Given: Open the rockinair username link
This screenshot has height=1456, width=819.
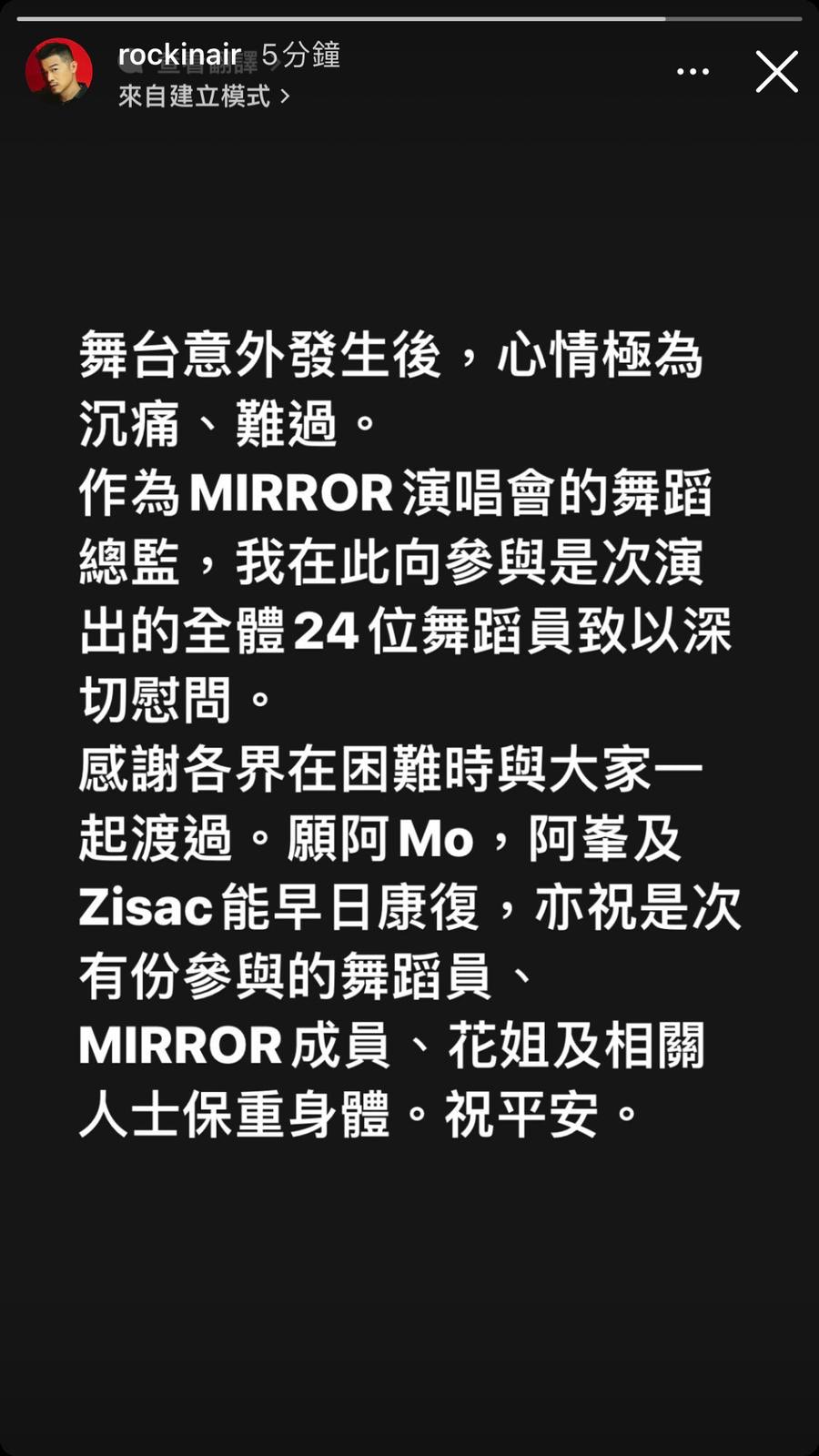Looking at the screenshot, I should click(x=179, y=56).
